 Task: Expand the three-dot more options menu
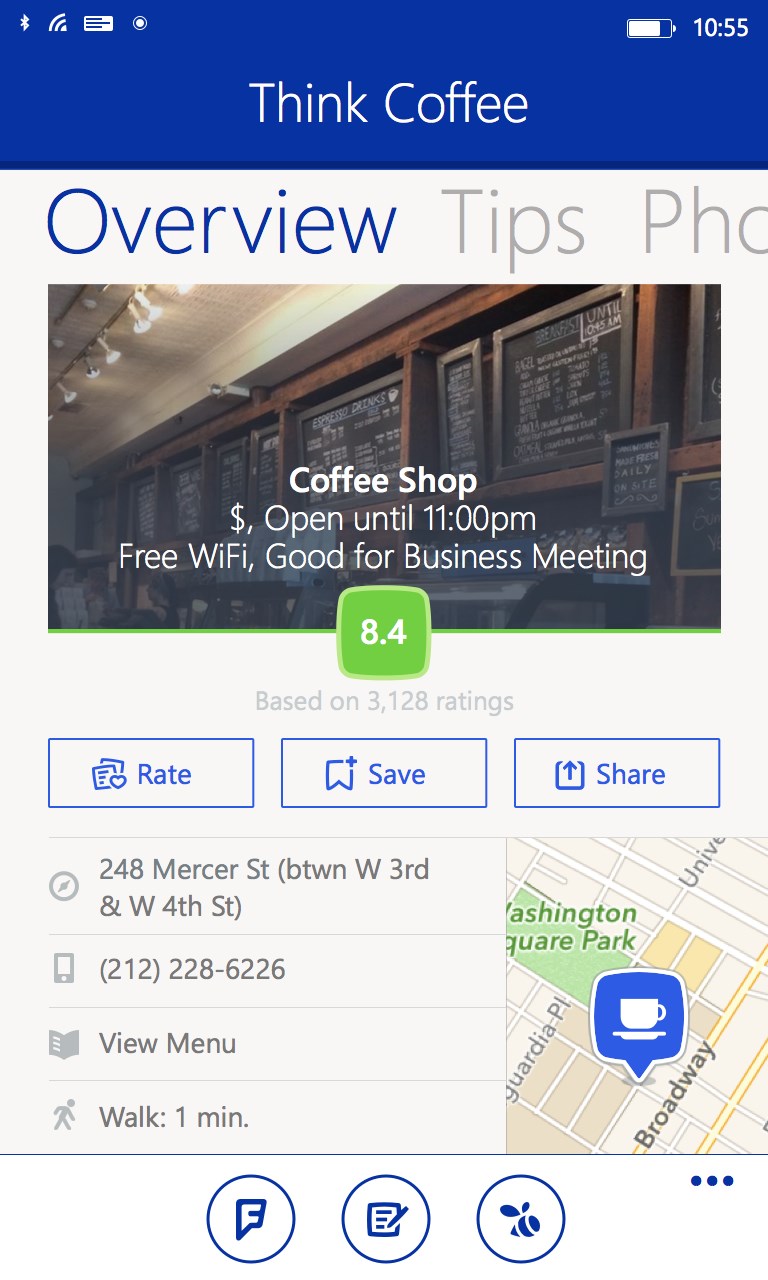click(x=712, y=1181)
